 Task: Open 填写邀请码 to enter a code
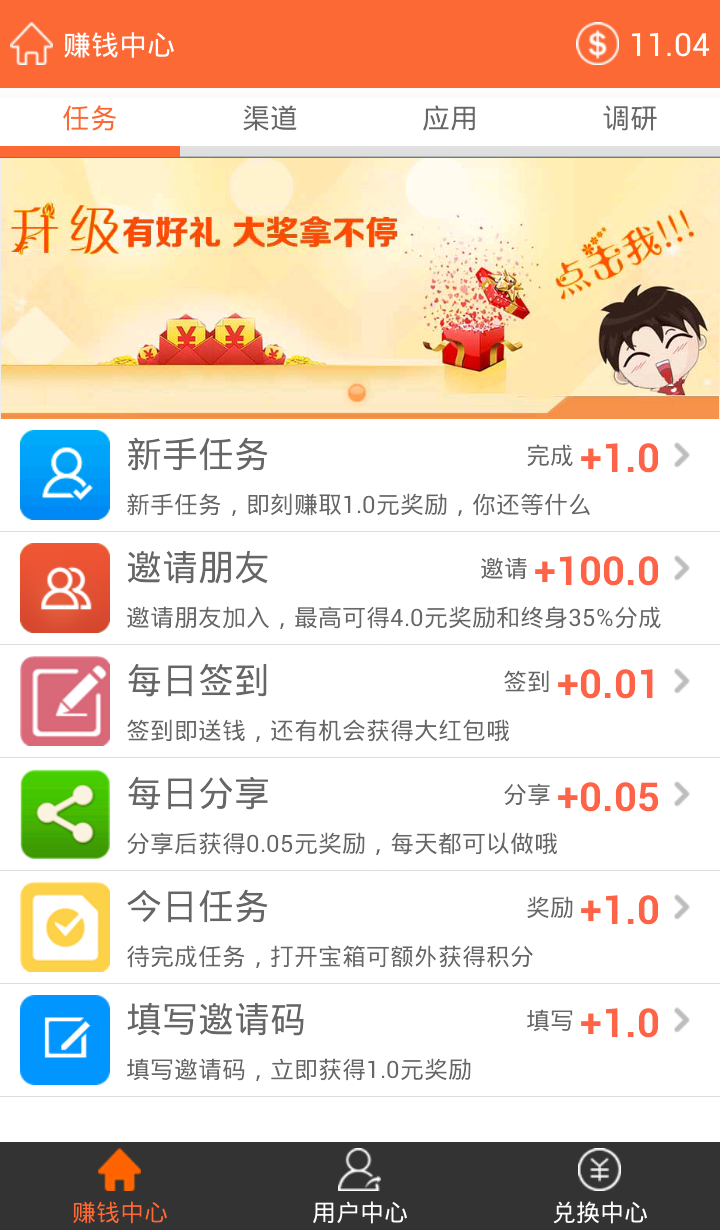click(360, 1040)
